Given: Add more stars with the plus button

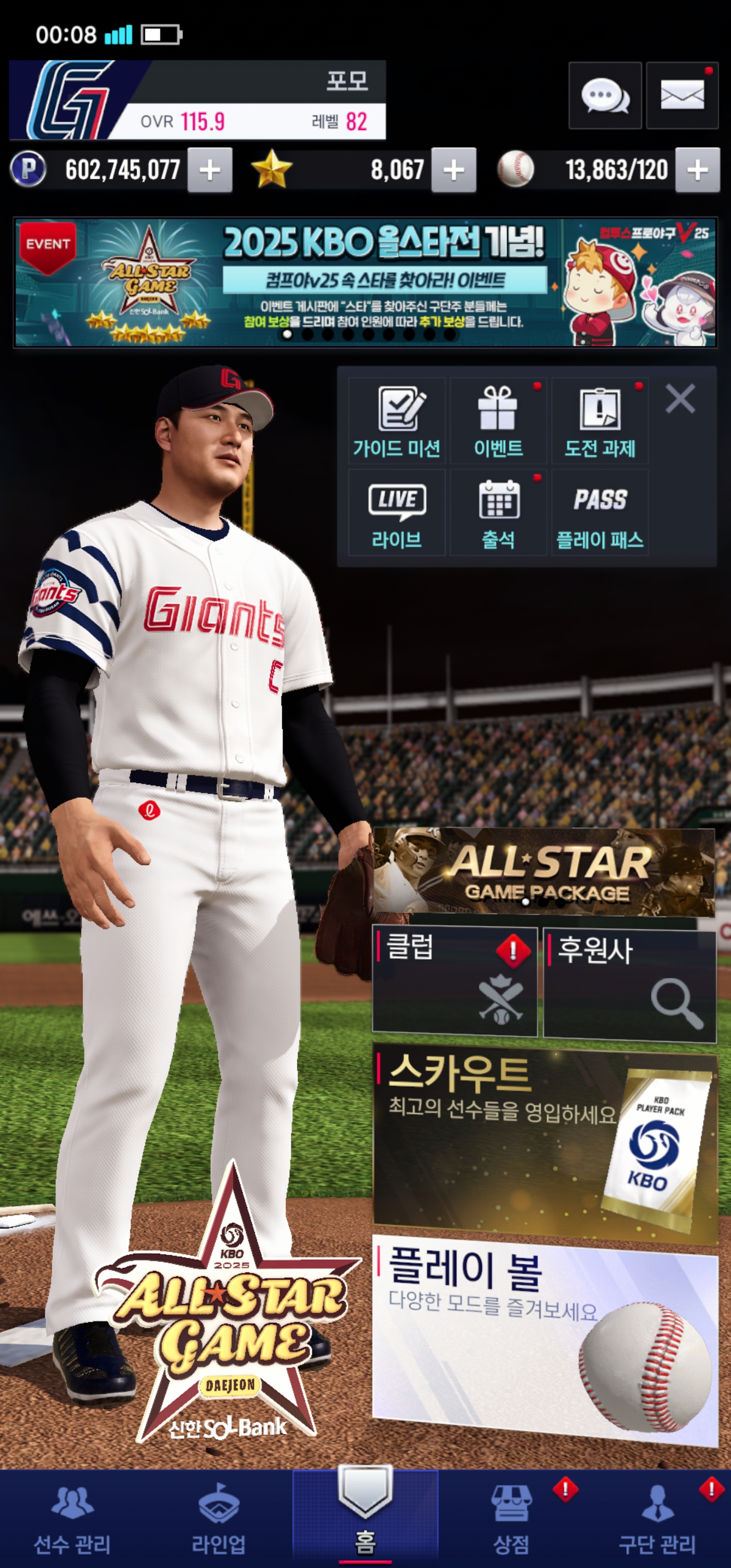Looking at the screenshot, I should point(453,171).
